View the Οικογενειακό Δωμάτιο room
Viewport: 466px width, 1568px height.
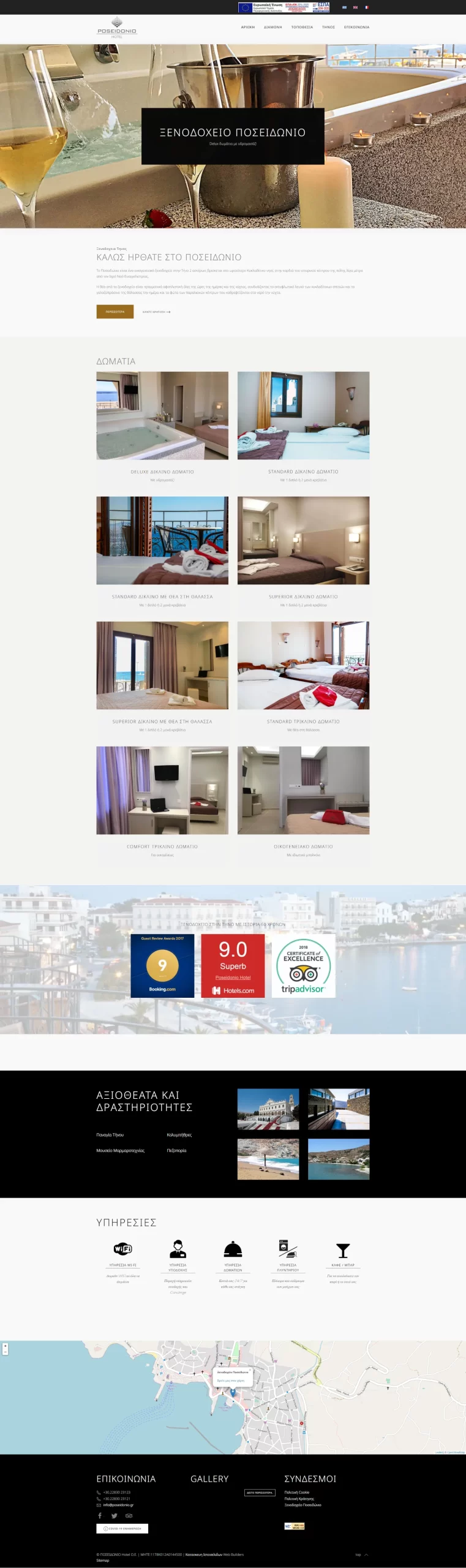(303, 791)
